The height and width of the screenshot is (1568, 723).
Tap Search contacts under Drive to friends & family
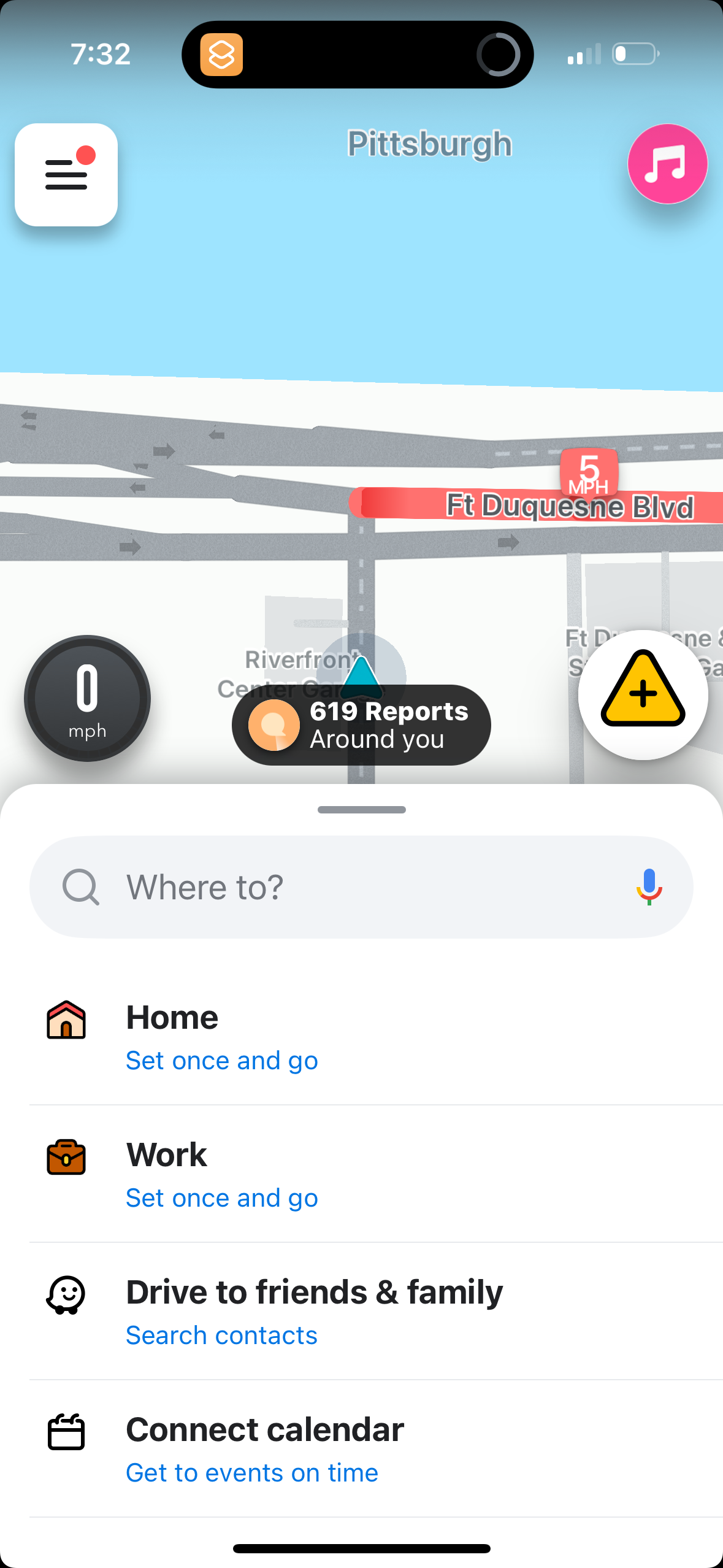[221, 1335]
